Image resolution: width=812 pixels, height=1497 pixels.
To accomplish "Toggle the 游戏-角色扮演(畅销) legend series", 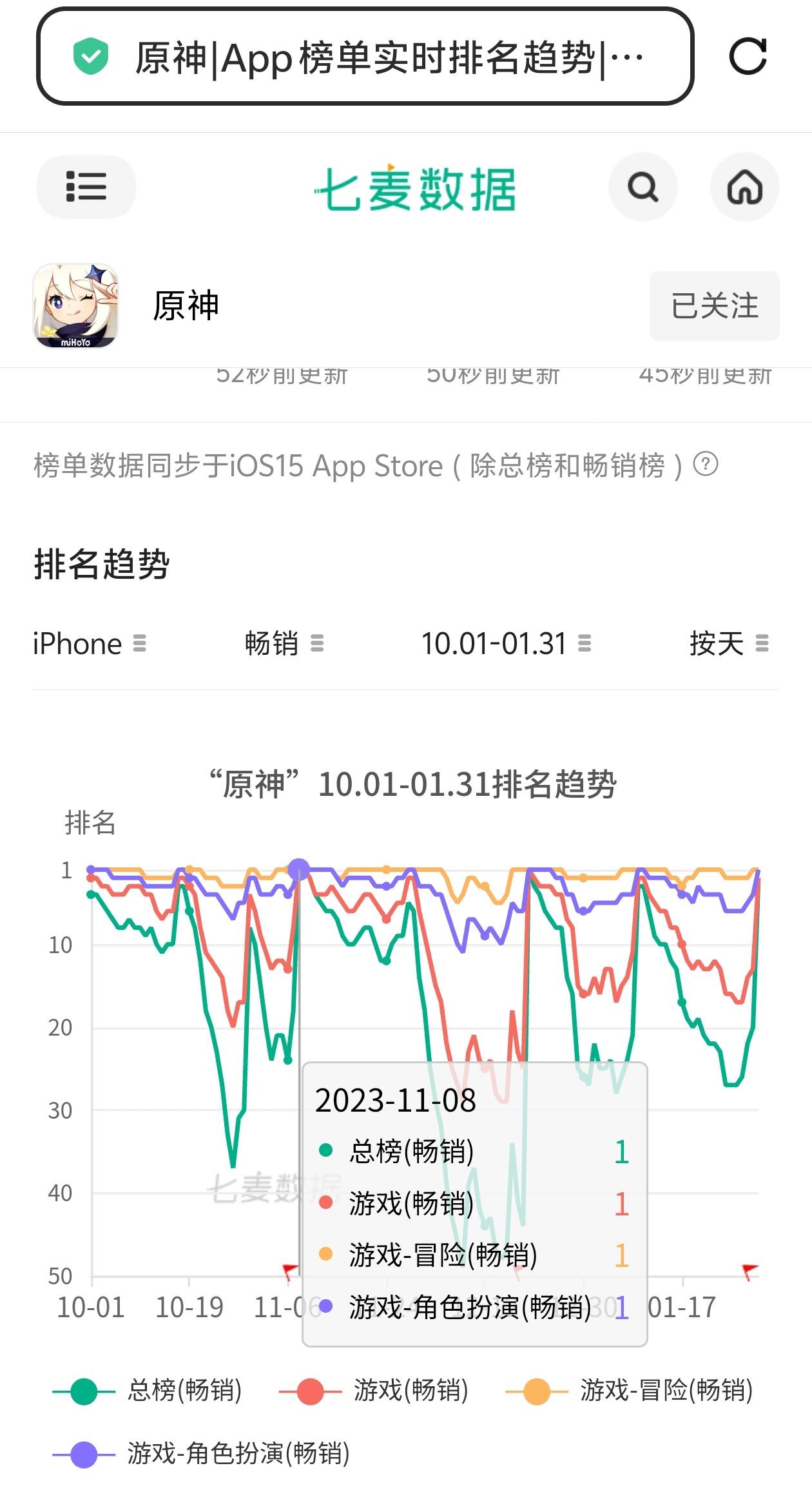I will pos(201,1454).
